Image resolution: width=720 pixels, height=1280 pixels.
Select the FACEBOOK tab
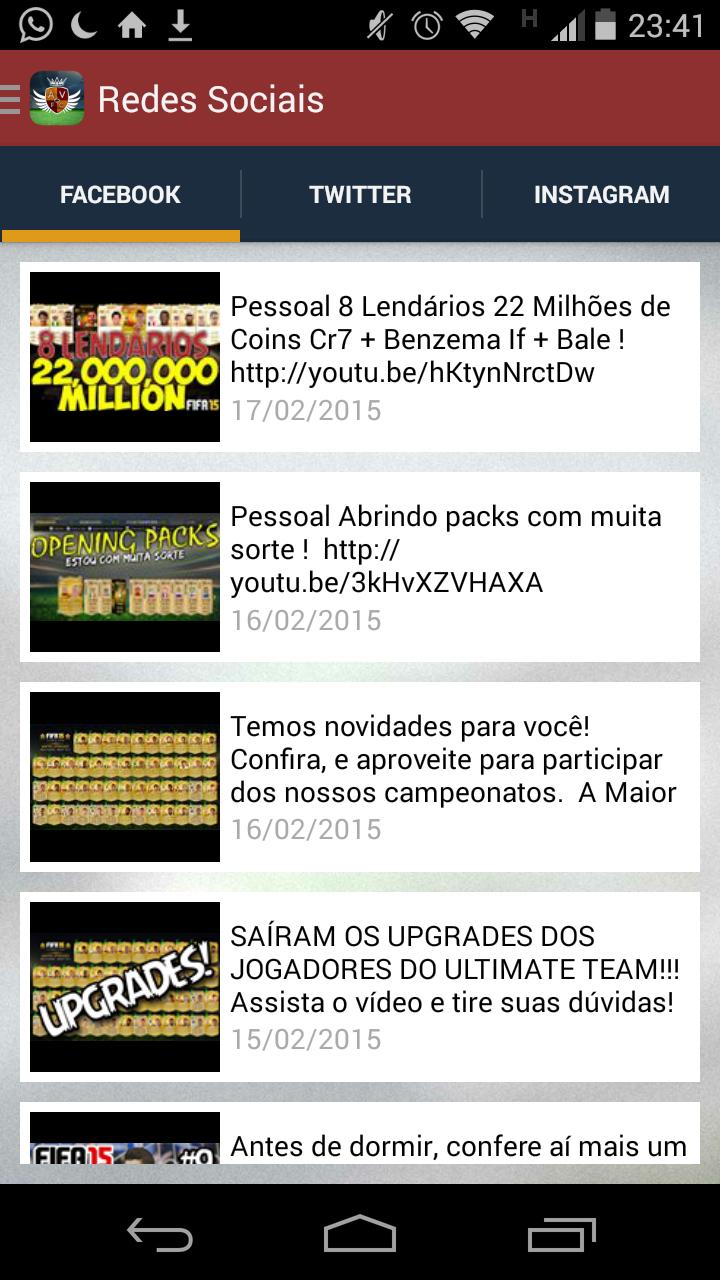coord(120,195)
